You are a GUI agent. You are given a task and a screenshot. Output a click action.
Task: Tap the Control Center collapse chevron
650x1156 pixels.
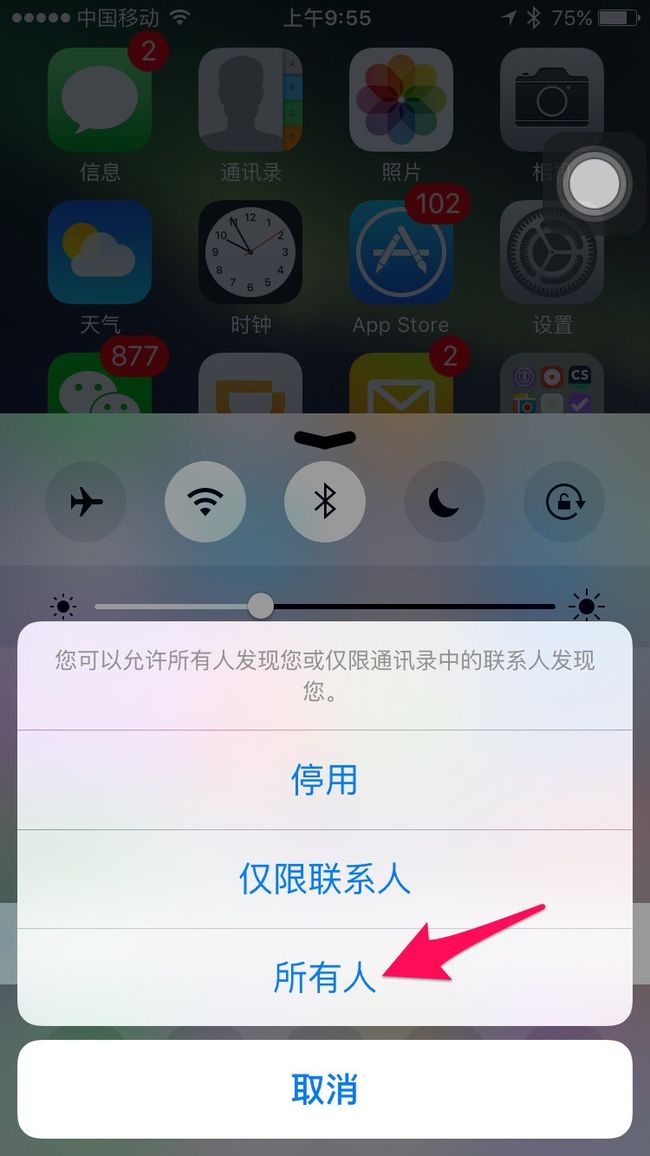(x=325, y=438)
